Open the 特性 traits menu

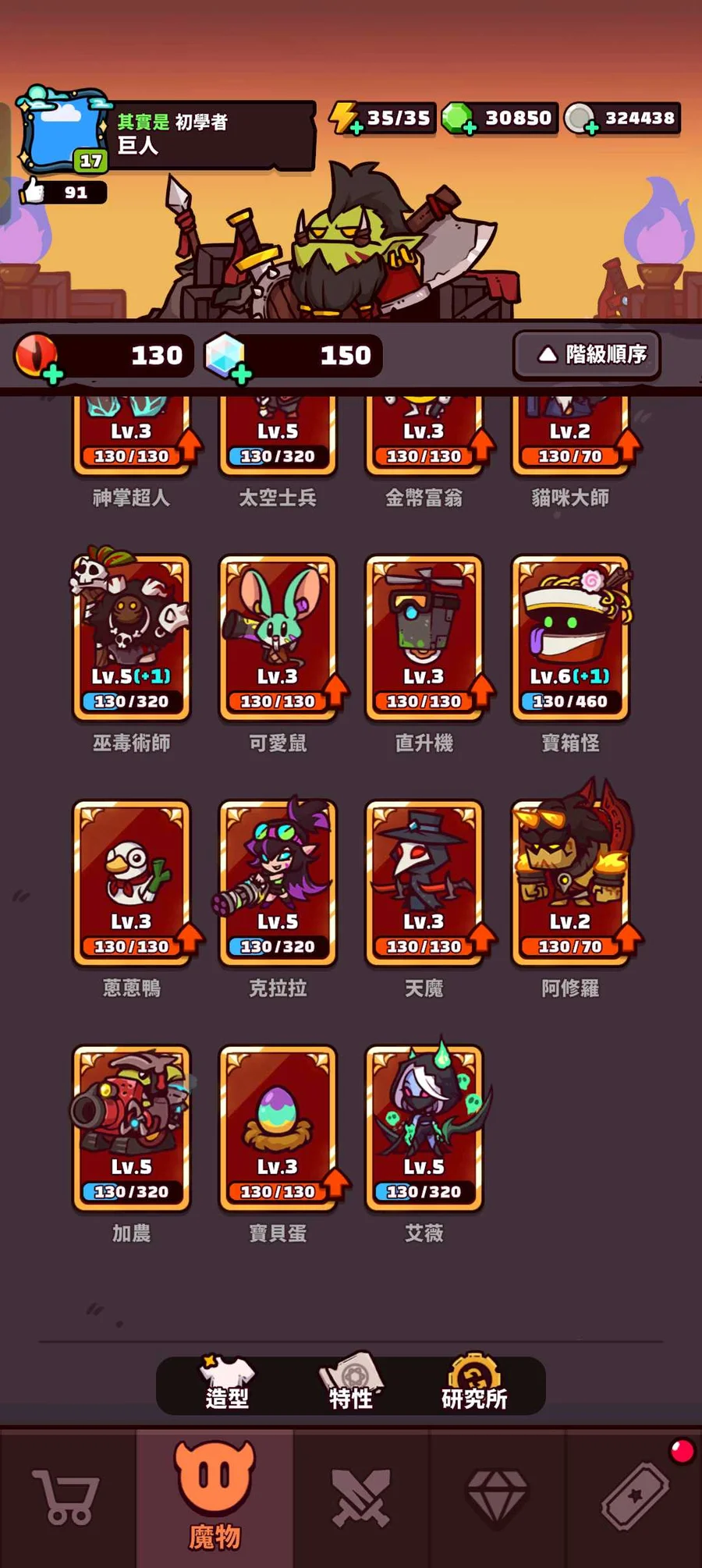coord(350,1385)
